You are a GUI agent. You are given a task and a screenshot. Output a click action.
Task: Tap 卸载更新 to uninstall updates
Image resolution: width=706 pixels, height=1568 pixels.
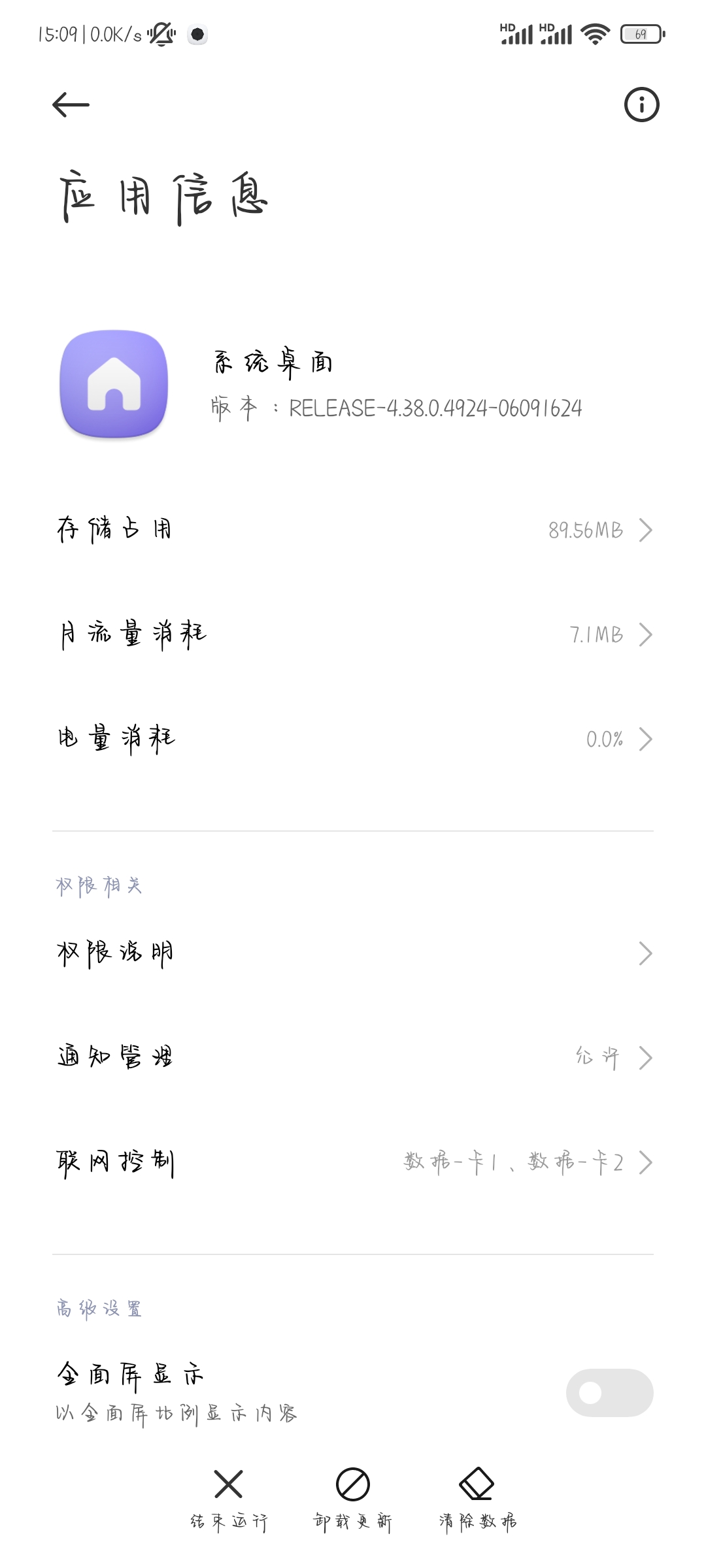tap(353, 1500)
